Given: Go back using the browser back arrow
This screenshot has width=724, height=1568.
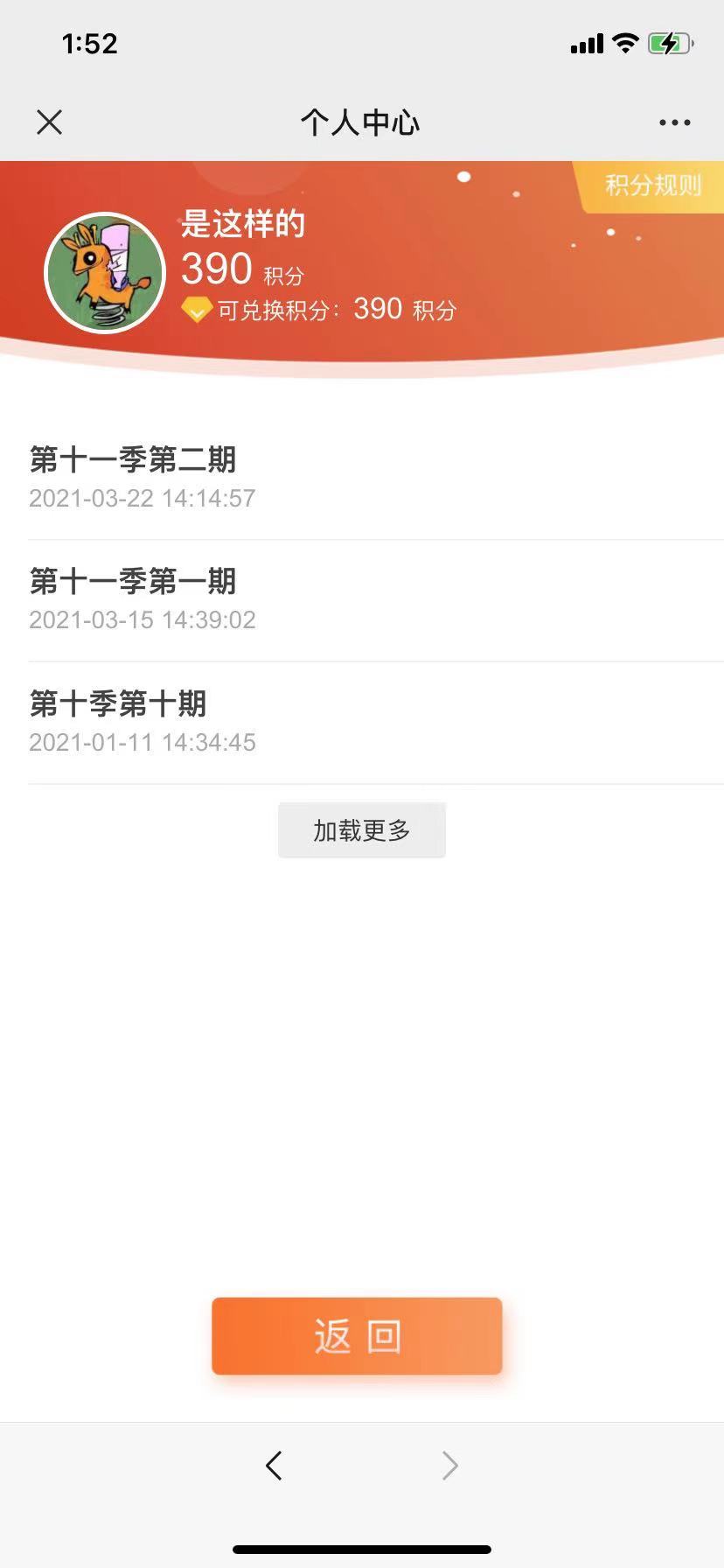Looking at the screenshot, I should click(274, 1465).
